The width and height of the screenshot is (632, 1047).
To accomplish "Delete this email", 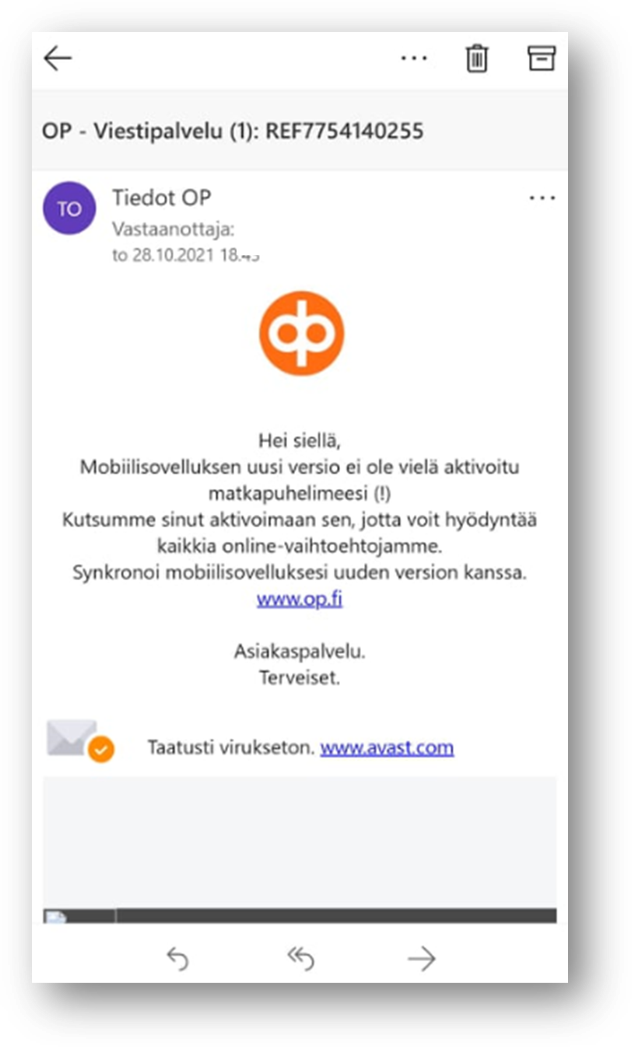I will tap(477, 59).
